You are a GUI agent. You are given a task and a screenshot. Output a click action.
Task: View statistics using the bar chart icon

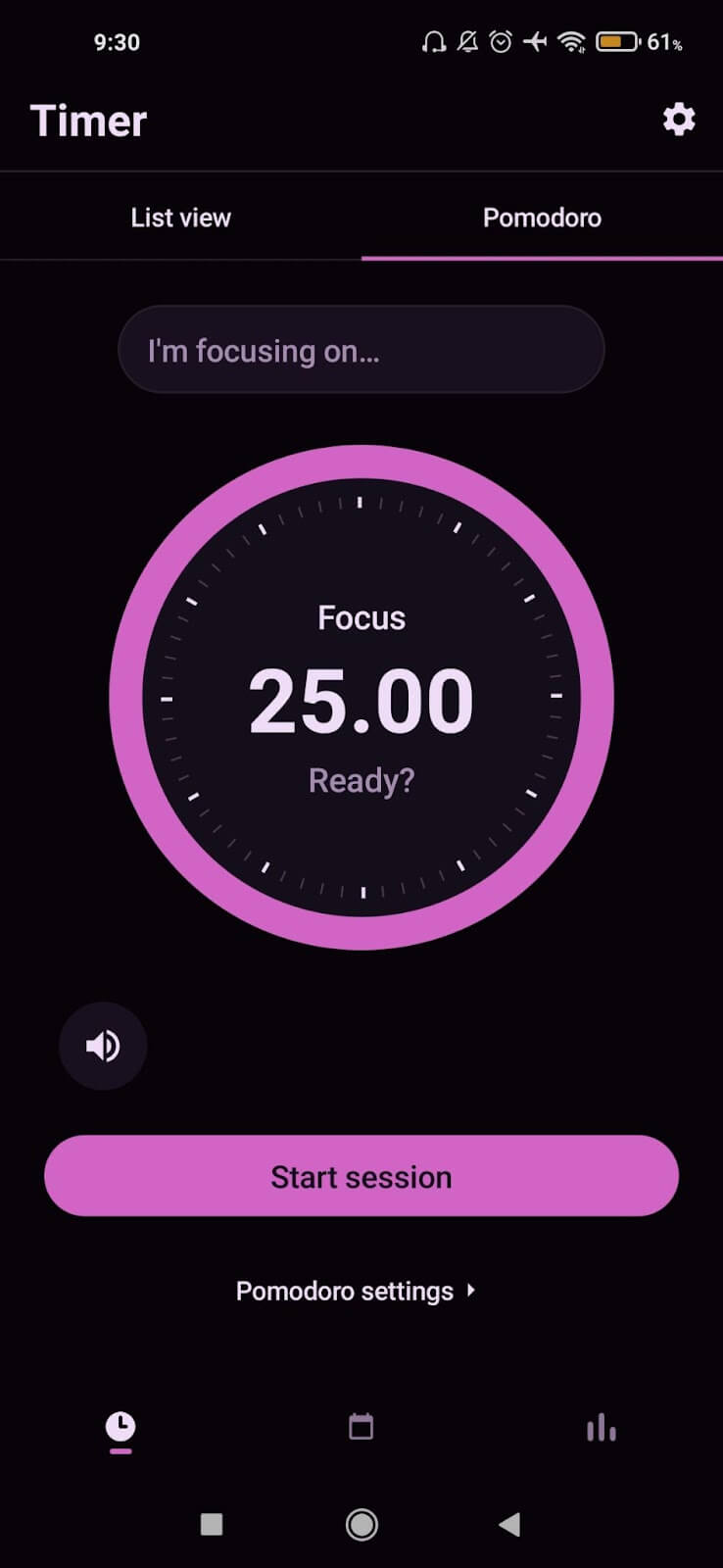pos(600,1428)
